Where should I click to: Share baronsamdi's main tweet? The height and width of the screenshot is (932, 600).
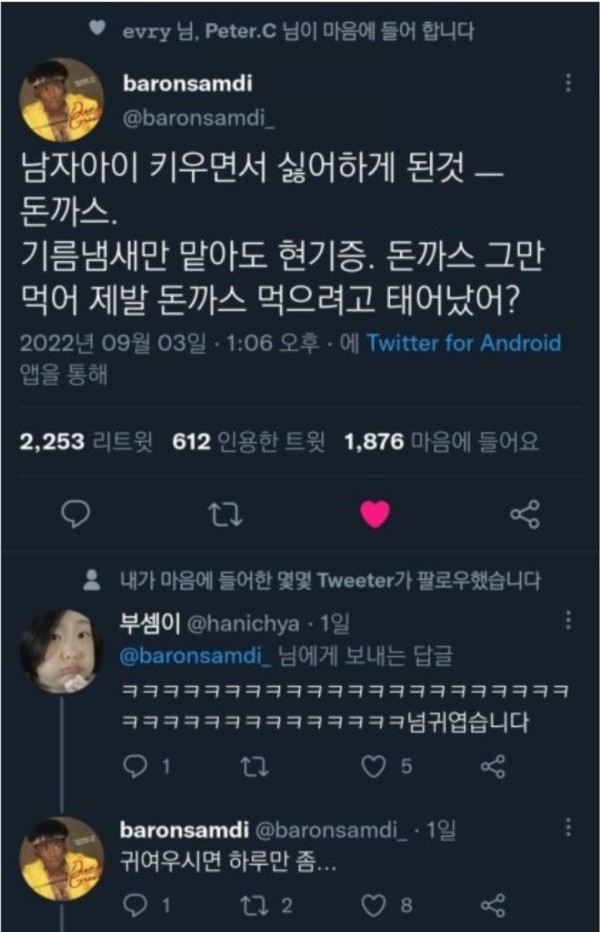525,514
